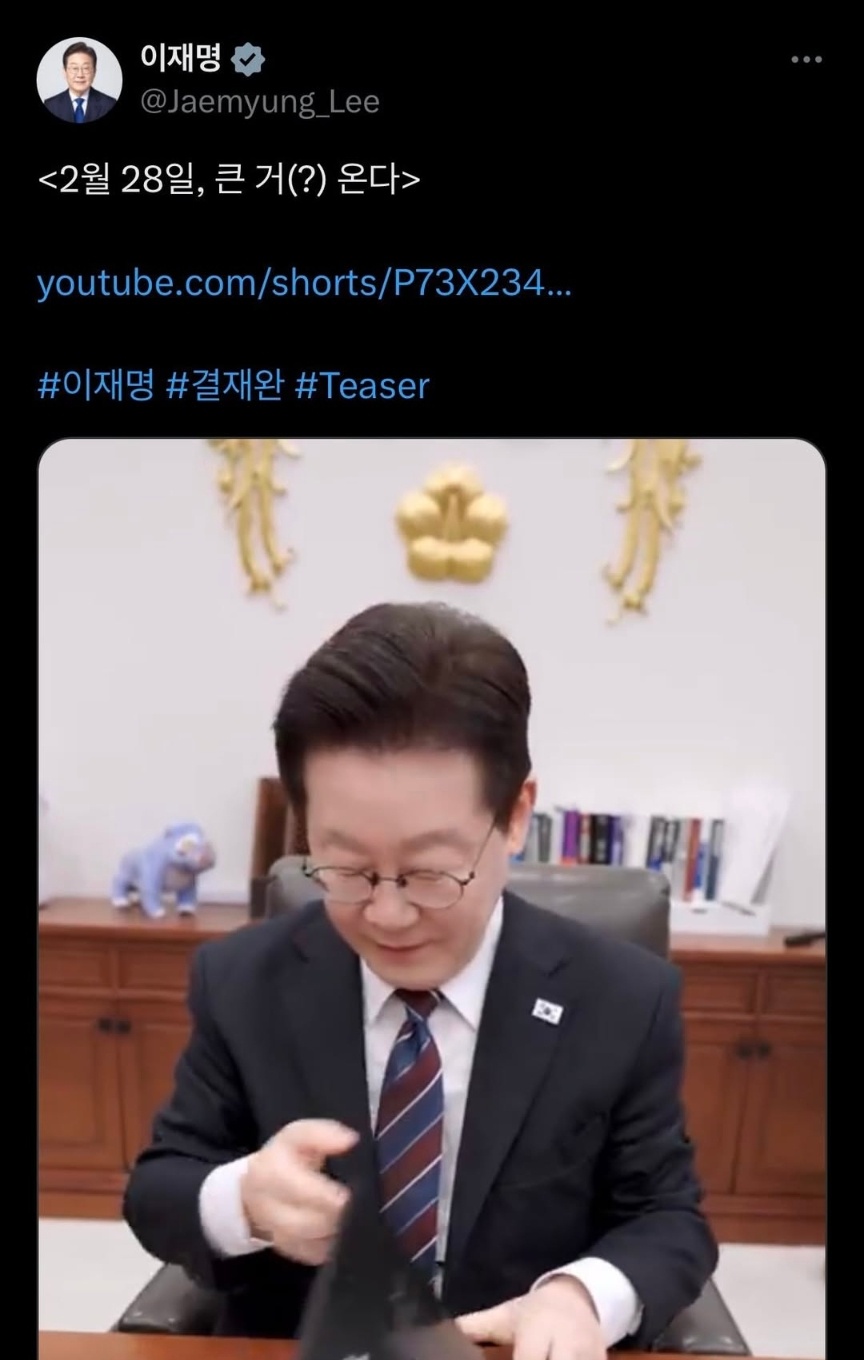864x1360 pixels.
Task: Open the post's three-dot overflow menu
Action: tap(806, 60)
